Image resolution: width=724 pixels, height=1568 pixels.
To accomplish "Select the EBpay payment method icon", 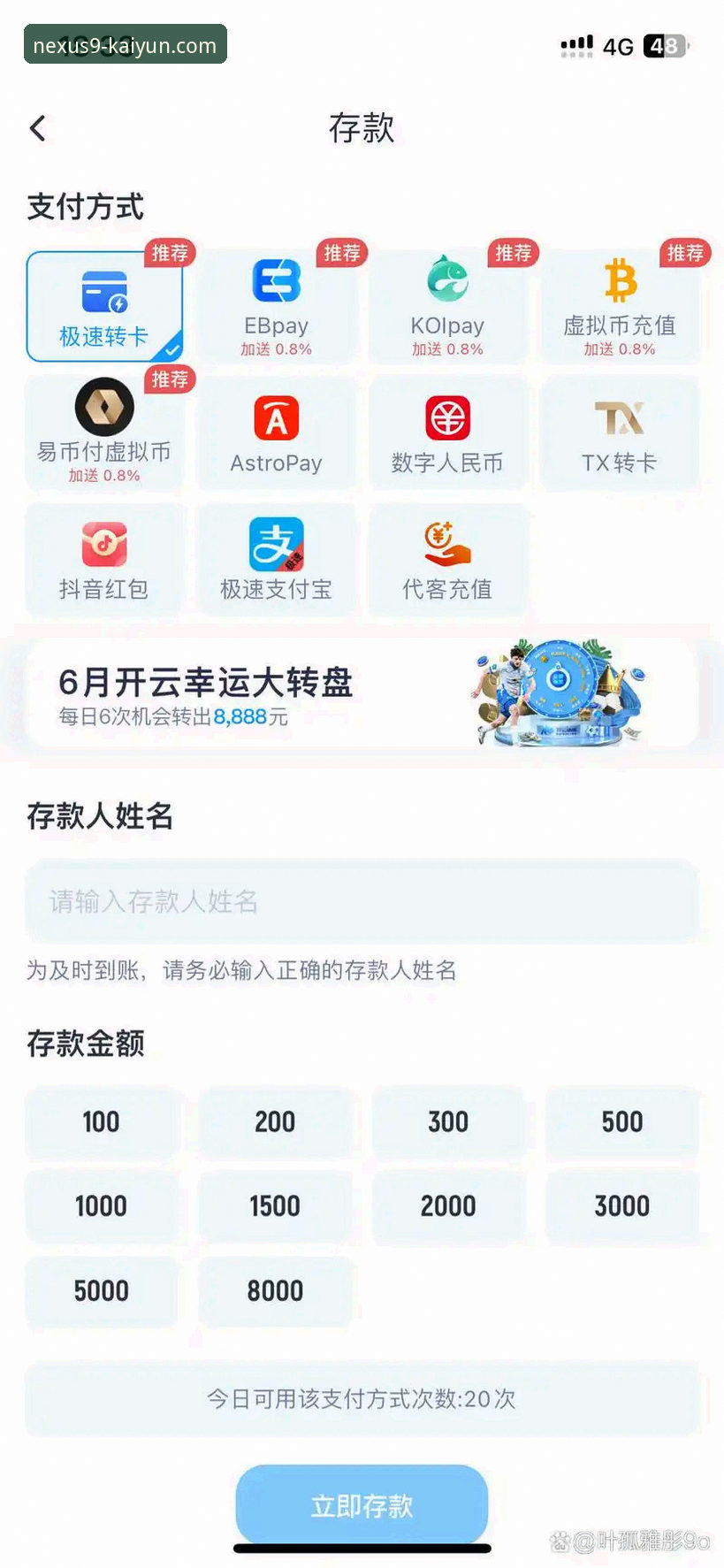I will [277, 281].
